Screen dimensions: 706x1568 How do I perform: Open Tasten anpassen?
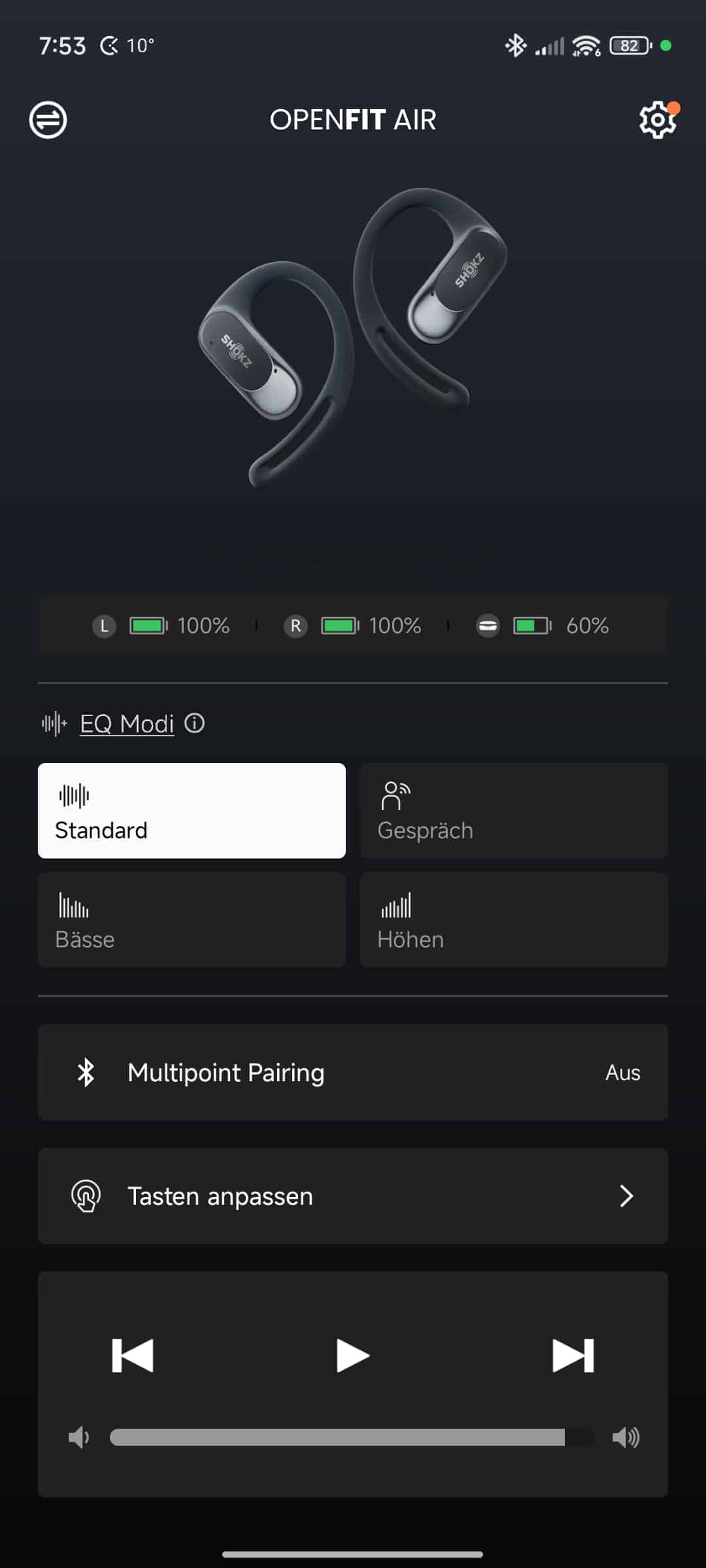click(x=353, y=1196)
